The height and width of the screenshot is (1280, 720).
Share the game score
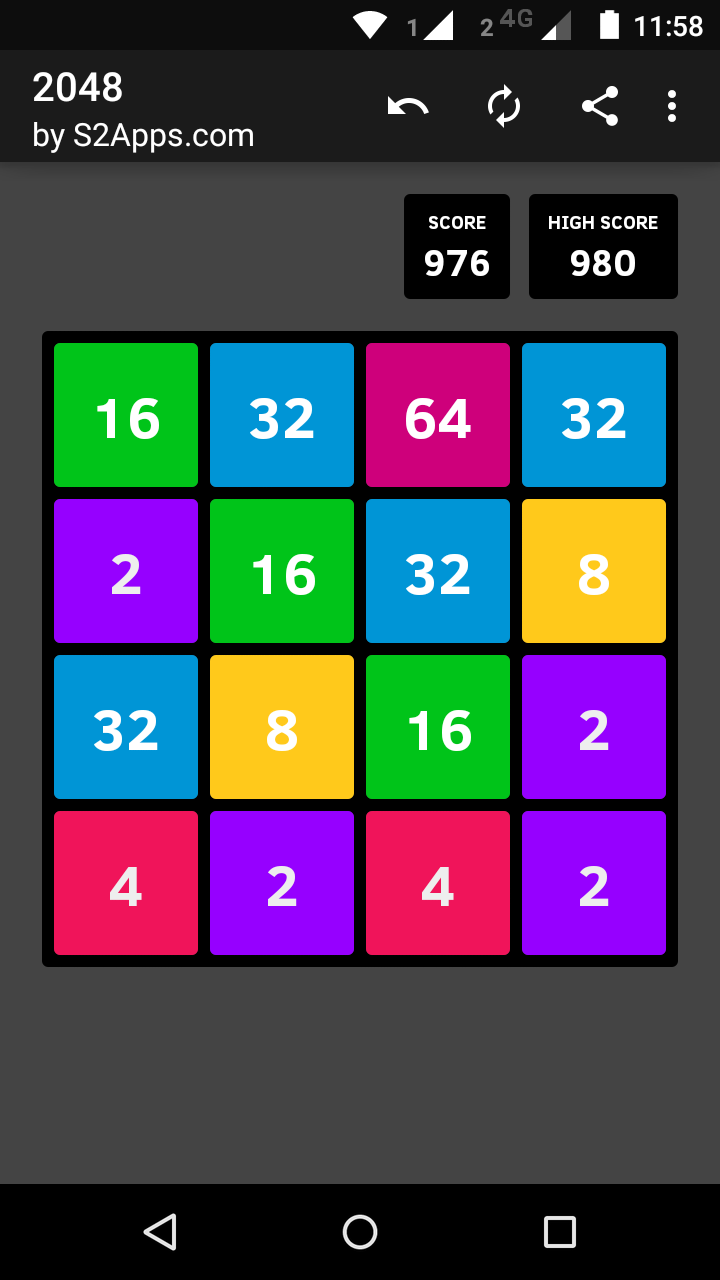tap(600, 106)
